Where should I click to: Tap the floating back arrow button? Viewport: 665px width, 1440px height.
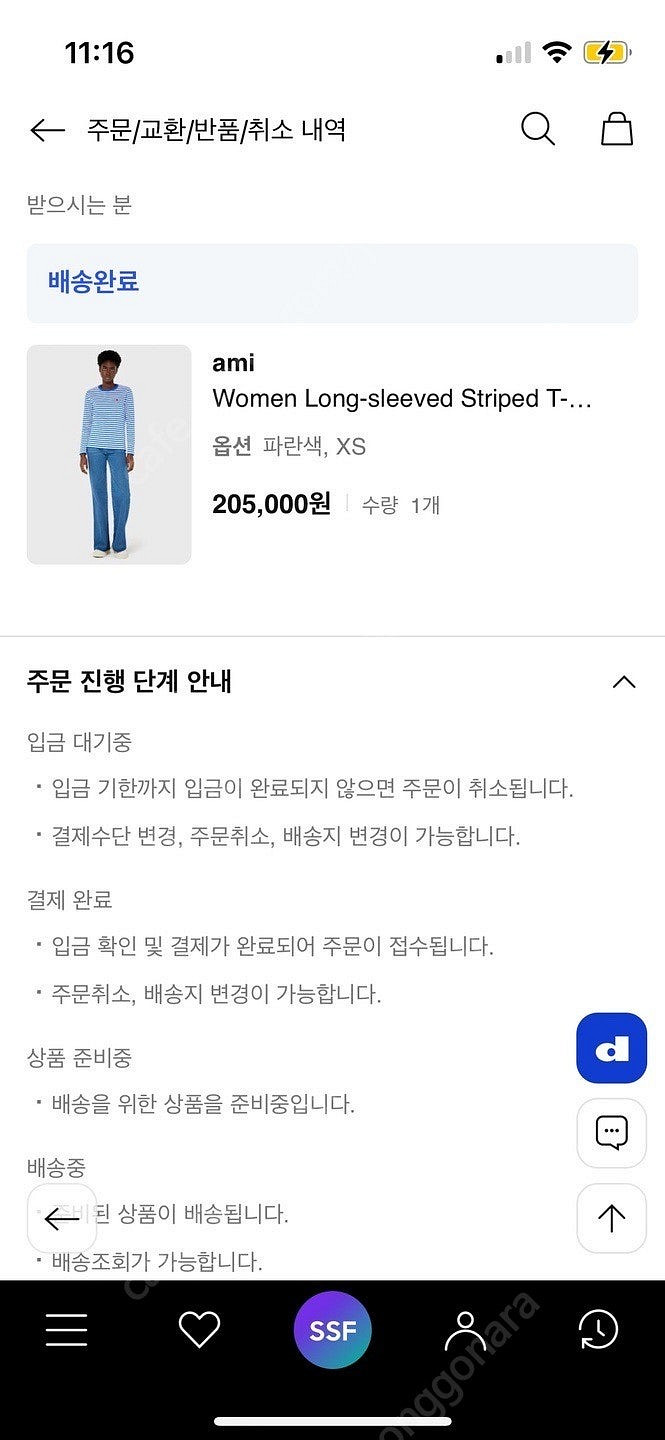[62, 1218]
